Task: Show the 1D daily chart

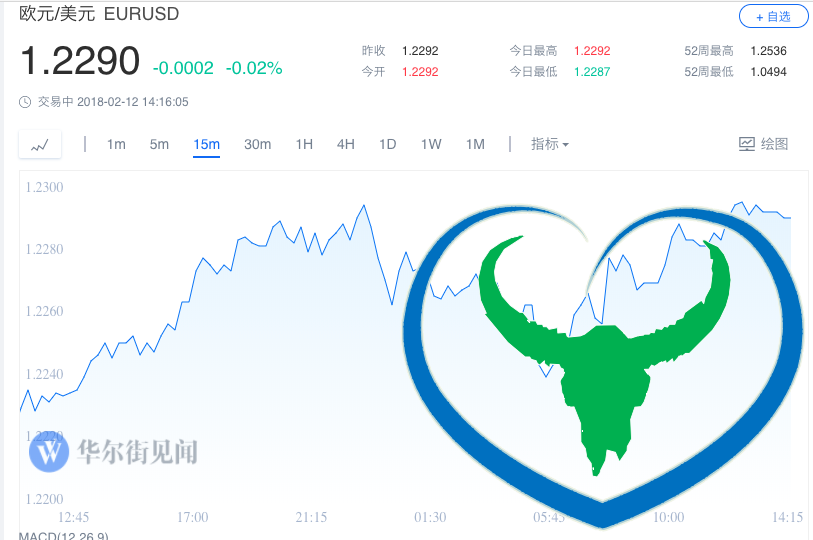Action: (387, 144)
